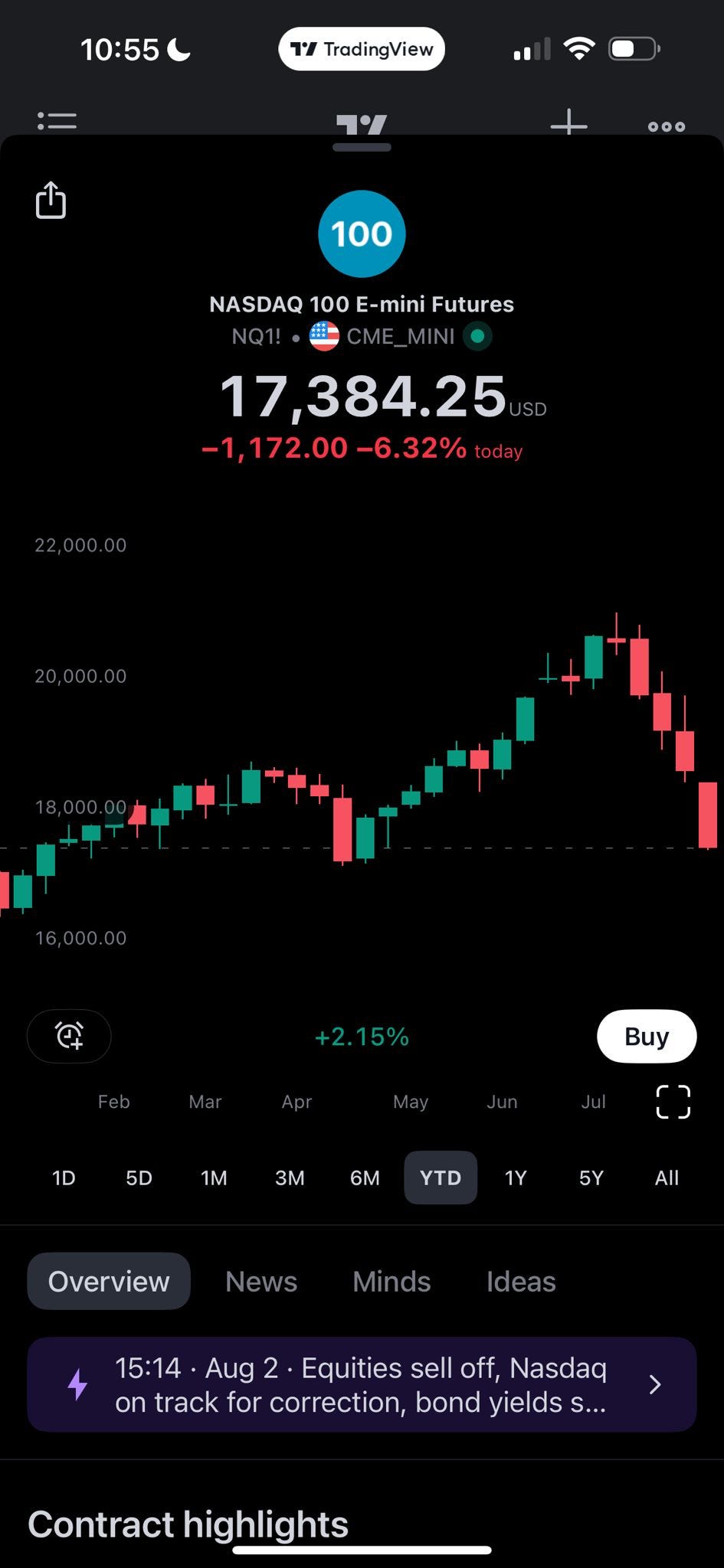Show the 1Y chart range
The height and width of the screenshot is (1568, 724).
[x=516, y=1178]
